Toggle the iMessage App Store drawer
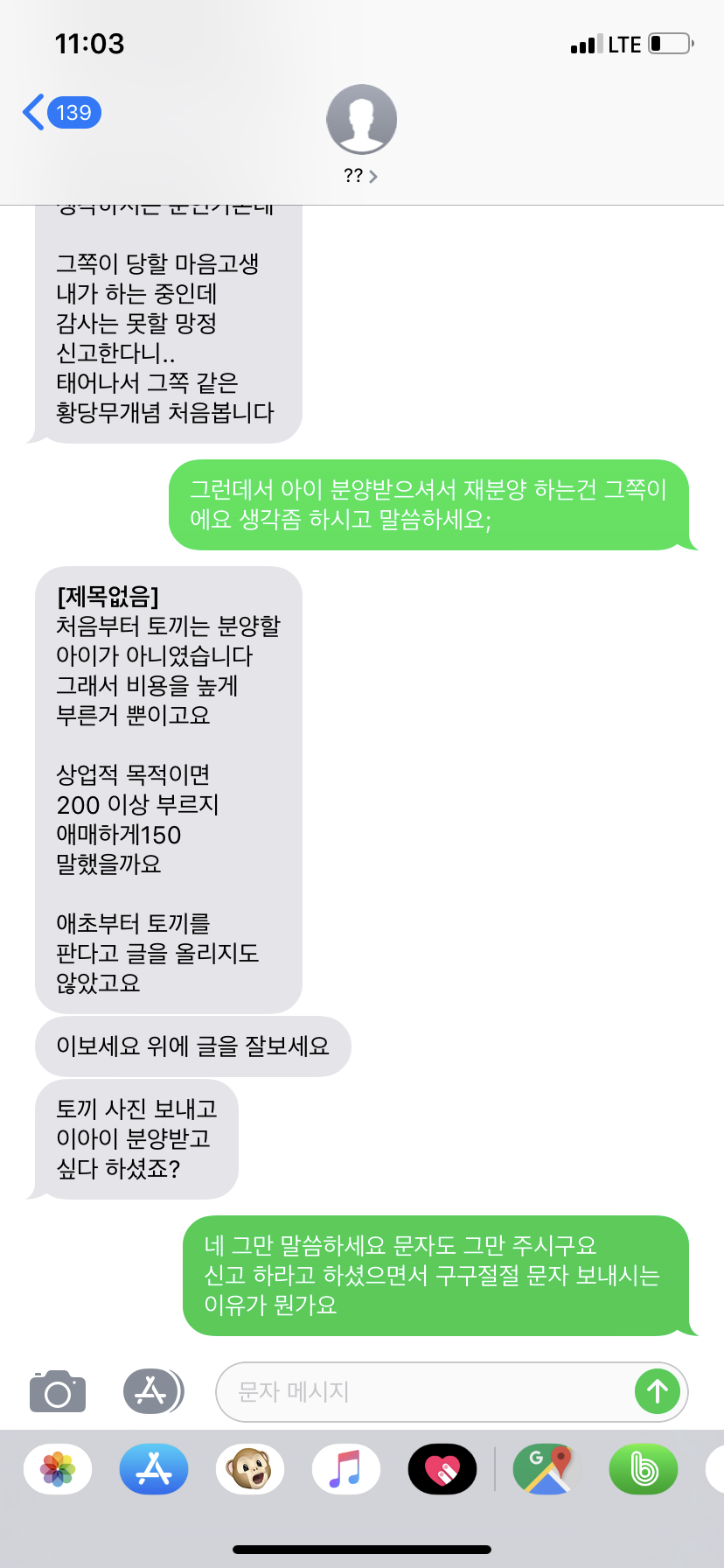This screenshot has width=724, height=1568. pyautogui.click(x=152, y=1390)
